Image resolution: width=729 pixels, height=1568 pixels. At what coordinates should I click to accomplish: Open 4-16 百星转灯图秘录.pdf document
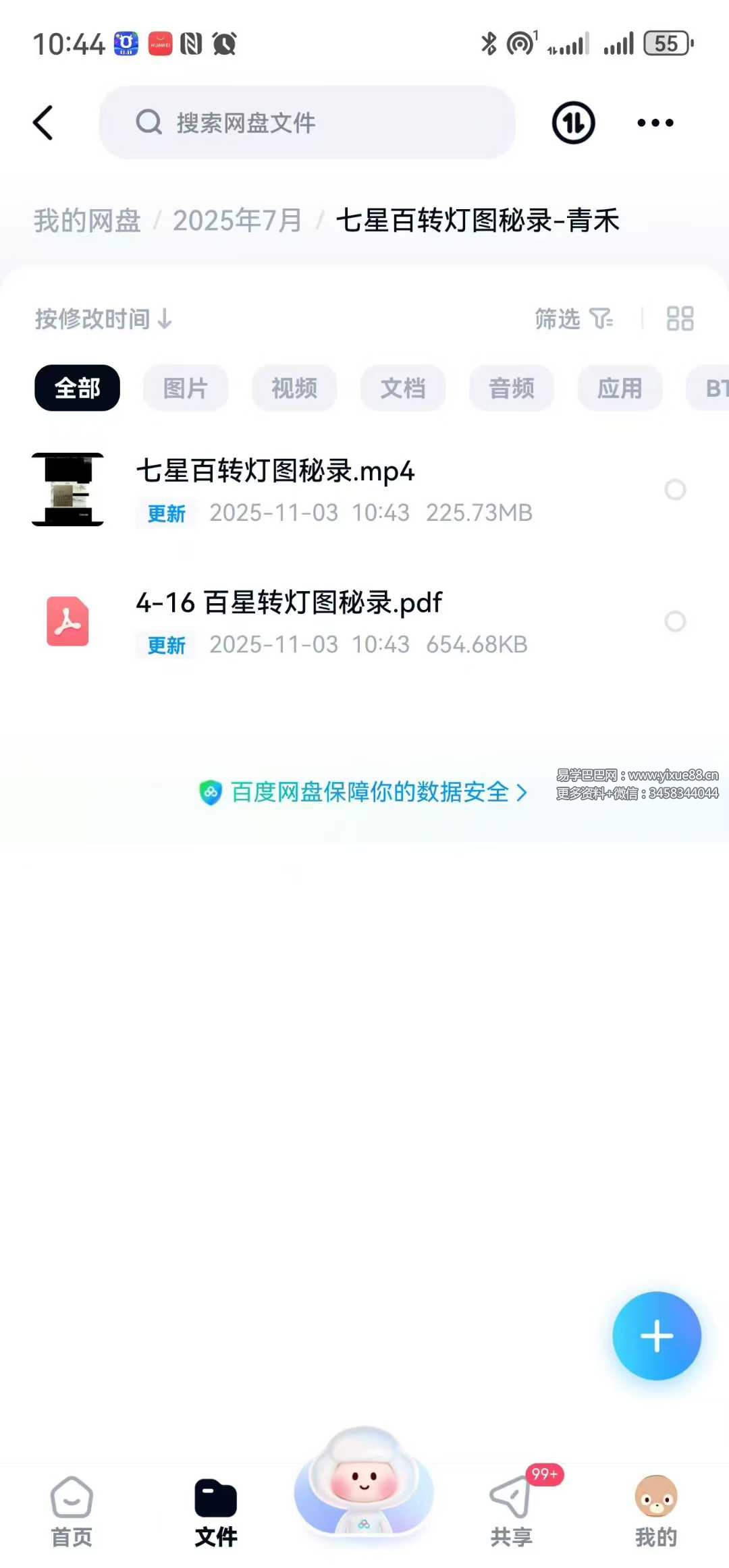(289, 603)
